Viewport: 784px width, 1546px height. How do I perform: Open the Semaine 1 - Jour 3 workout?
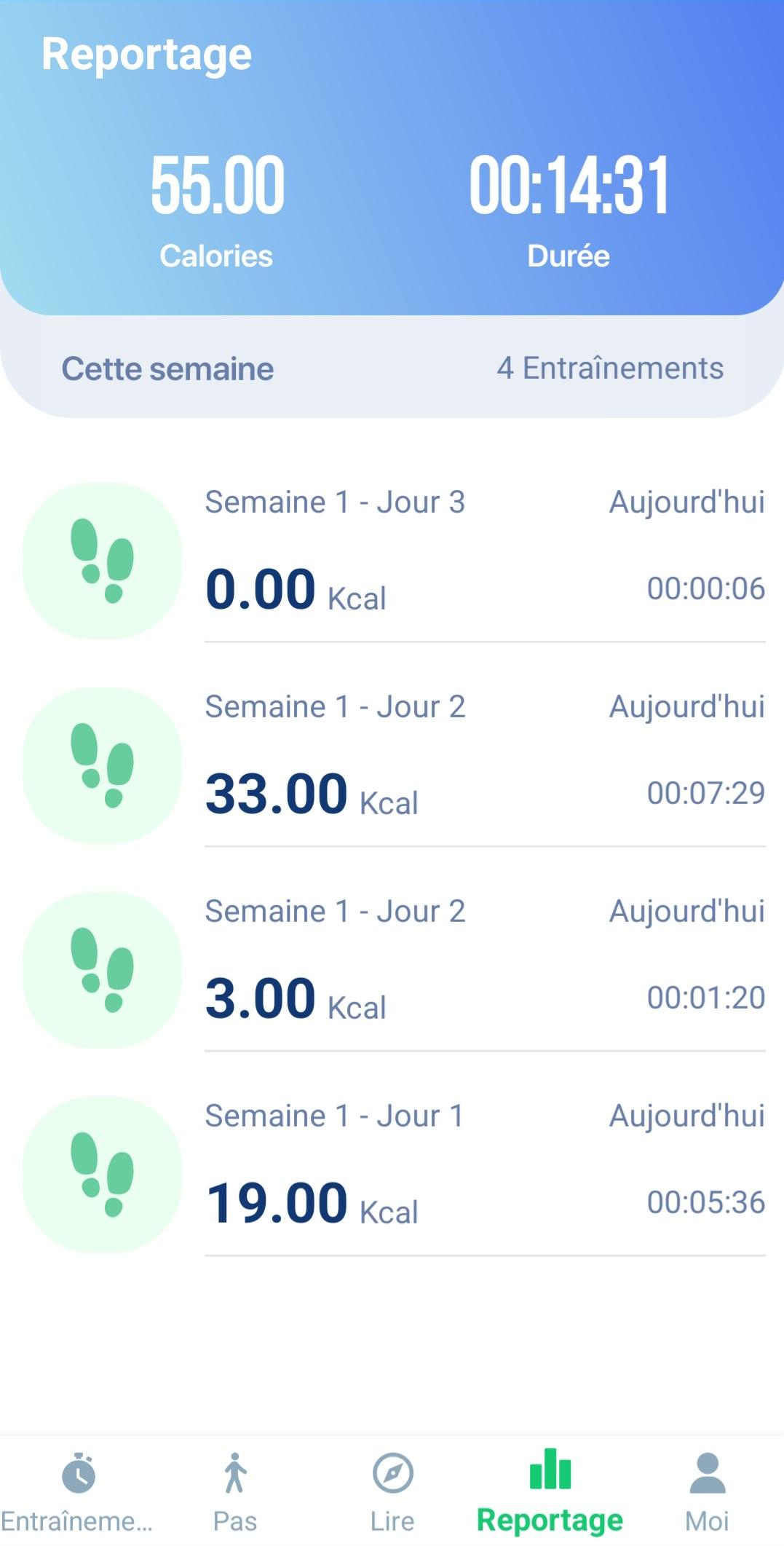392,561
